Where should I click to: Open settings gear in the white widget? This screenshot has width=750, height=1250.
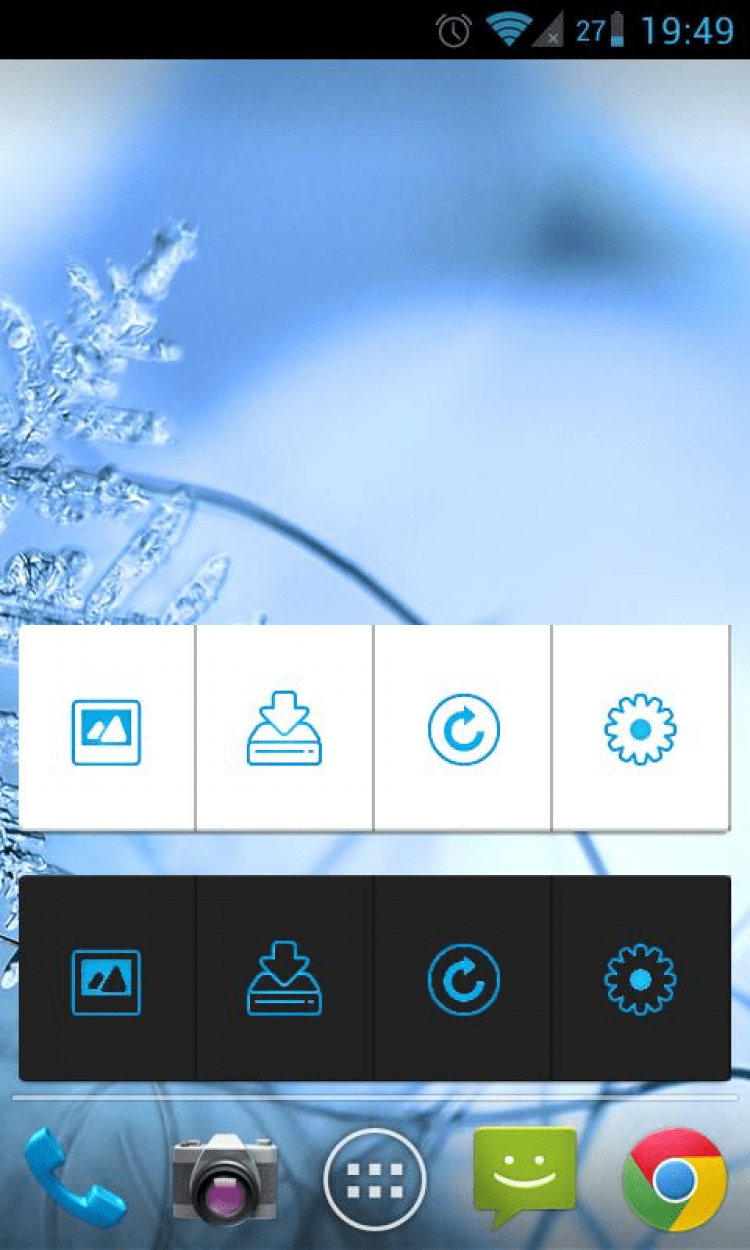(641, 730)
